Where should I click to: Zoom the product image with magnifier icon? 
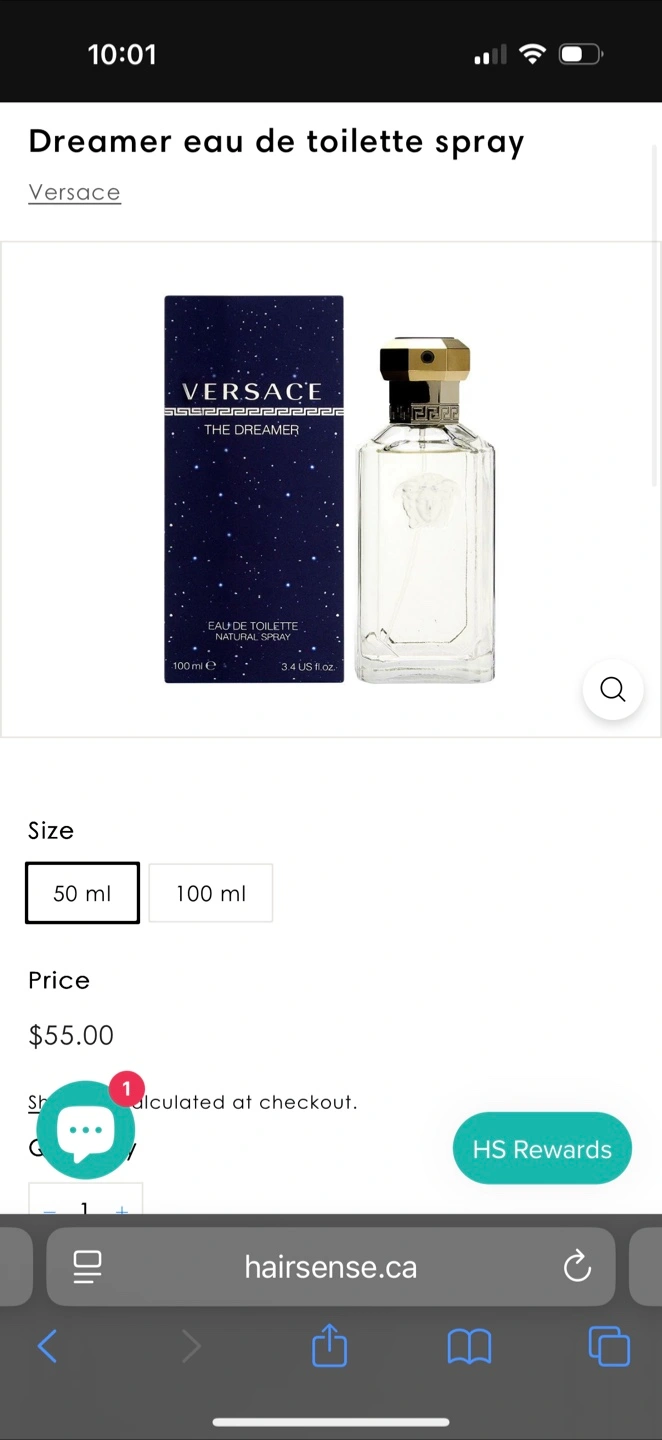coord(612,689)
